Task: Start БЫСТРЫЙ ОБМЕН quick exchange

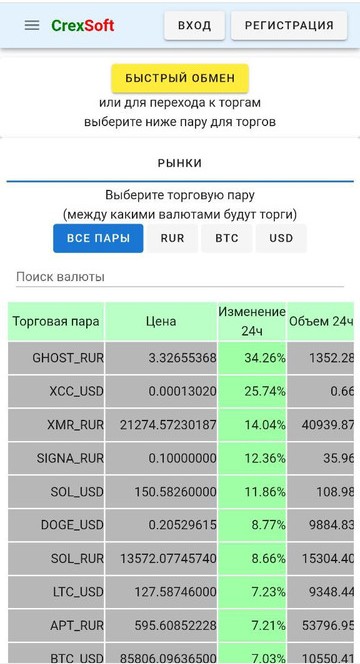Action: (180, 78)
